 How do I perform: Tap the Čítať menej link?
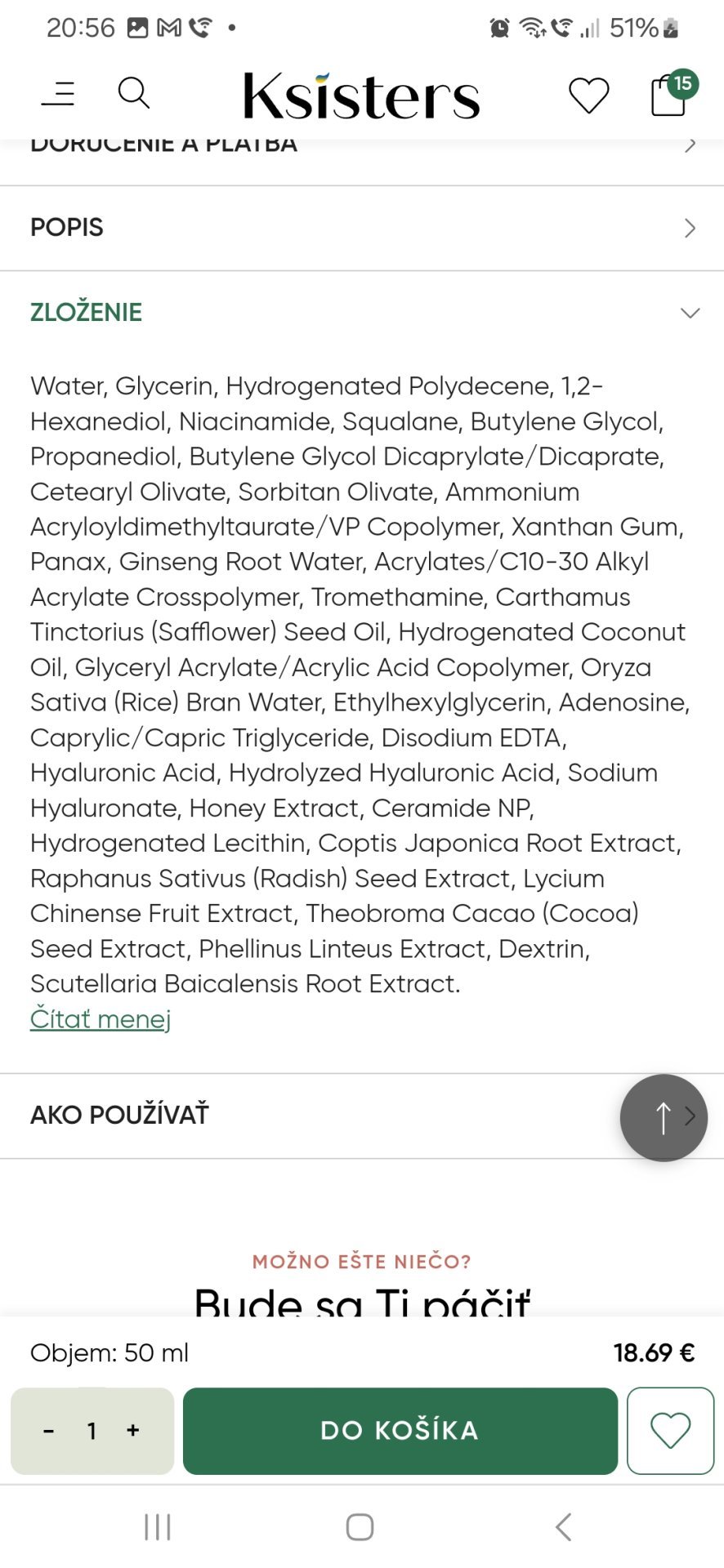coord(101,1019)
